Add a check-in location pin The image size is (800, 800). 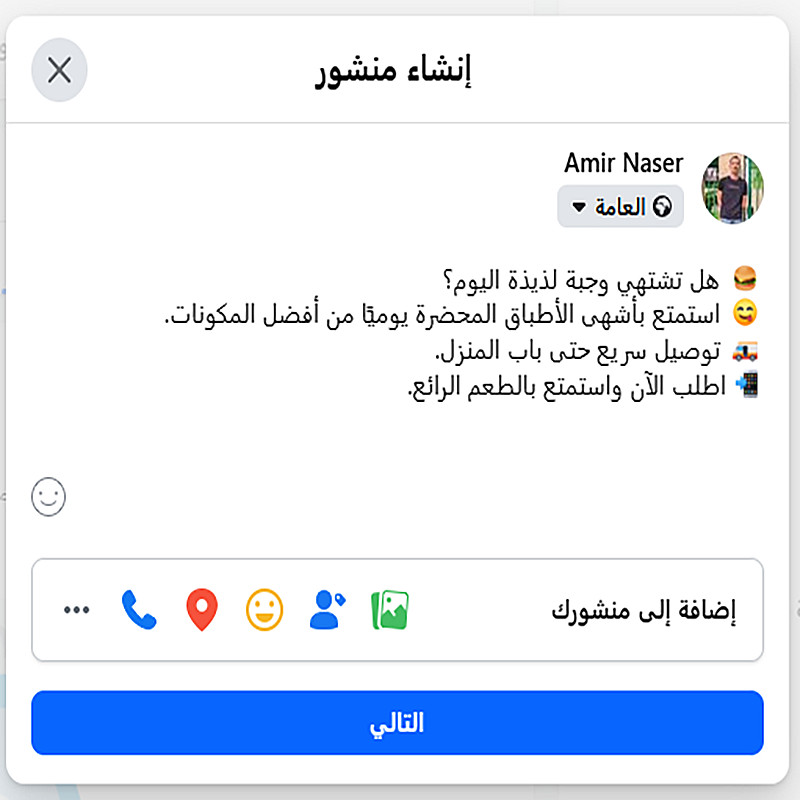(202, 610)
